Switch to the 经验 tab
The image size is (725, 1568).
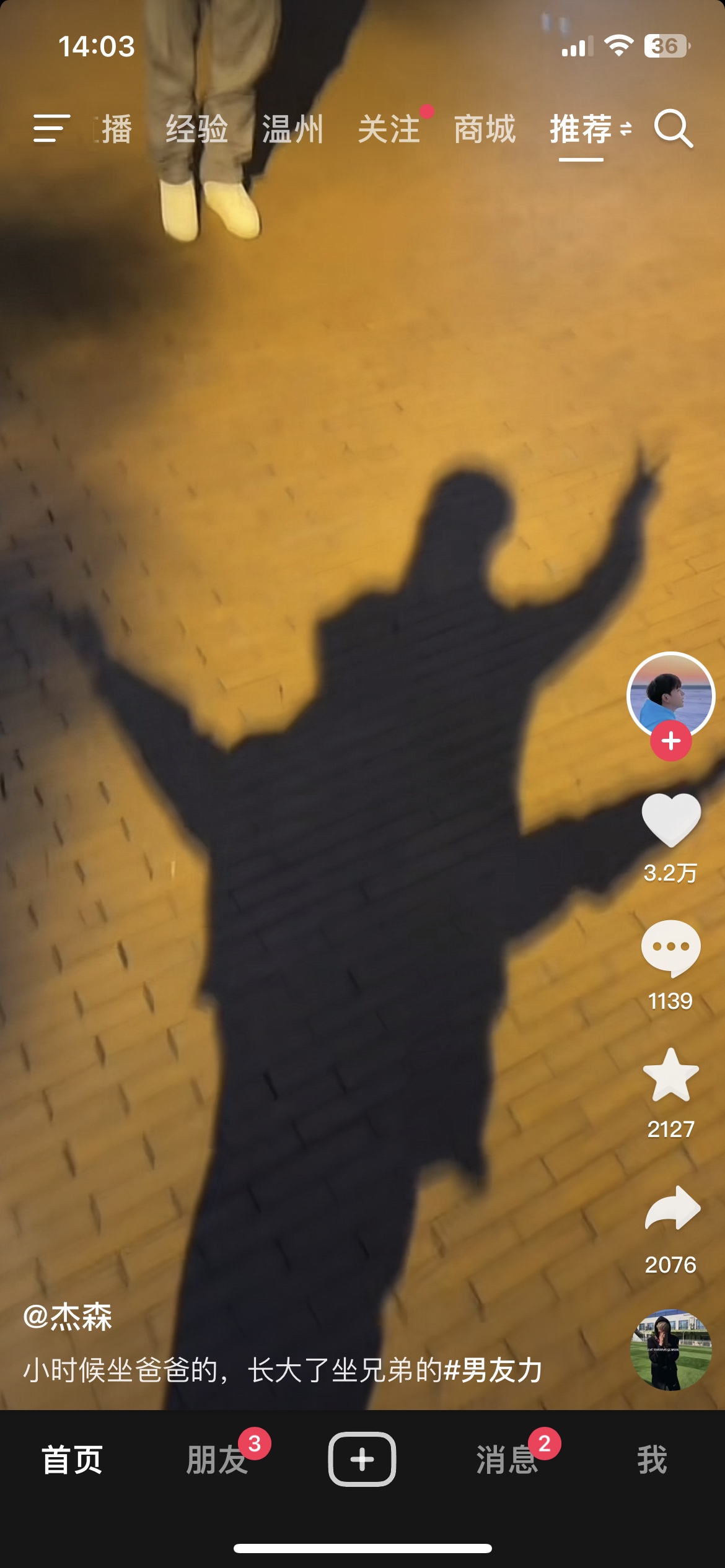[x=197, y=129]
